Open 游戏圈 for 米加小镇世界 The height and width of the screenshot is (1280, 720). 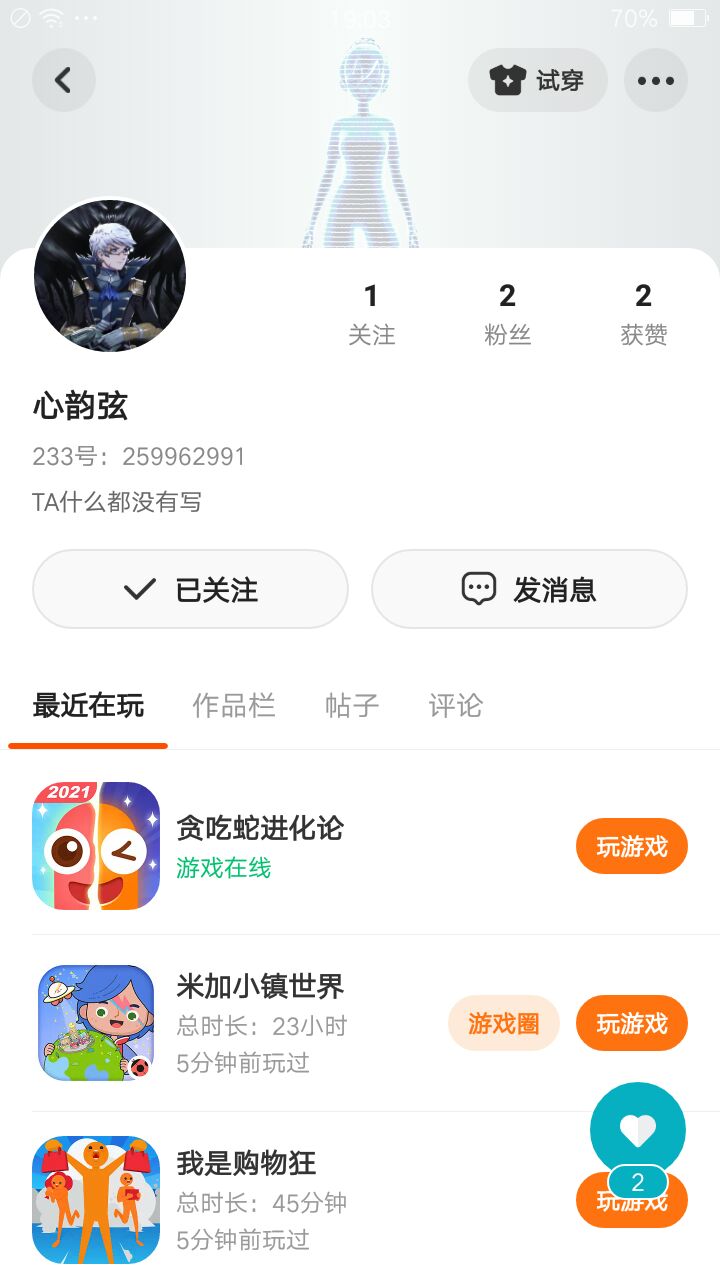[503, 1023]
